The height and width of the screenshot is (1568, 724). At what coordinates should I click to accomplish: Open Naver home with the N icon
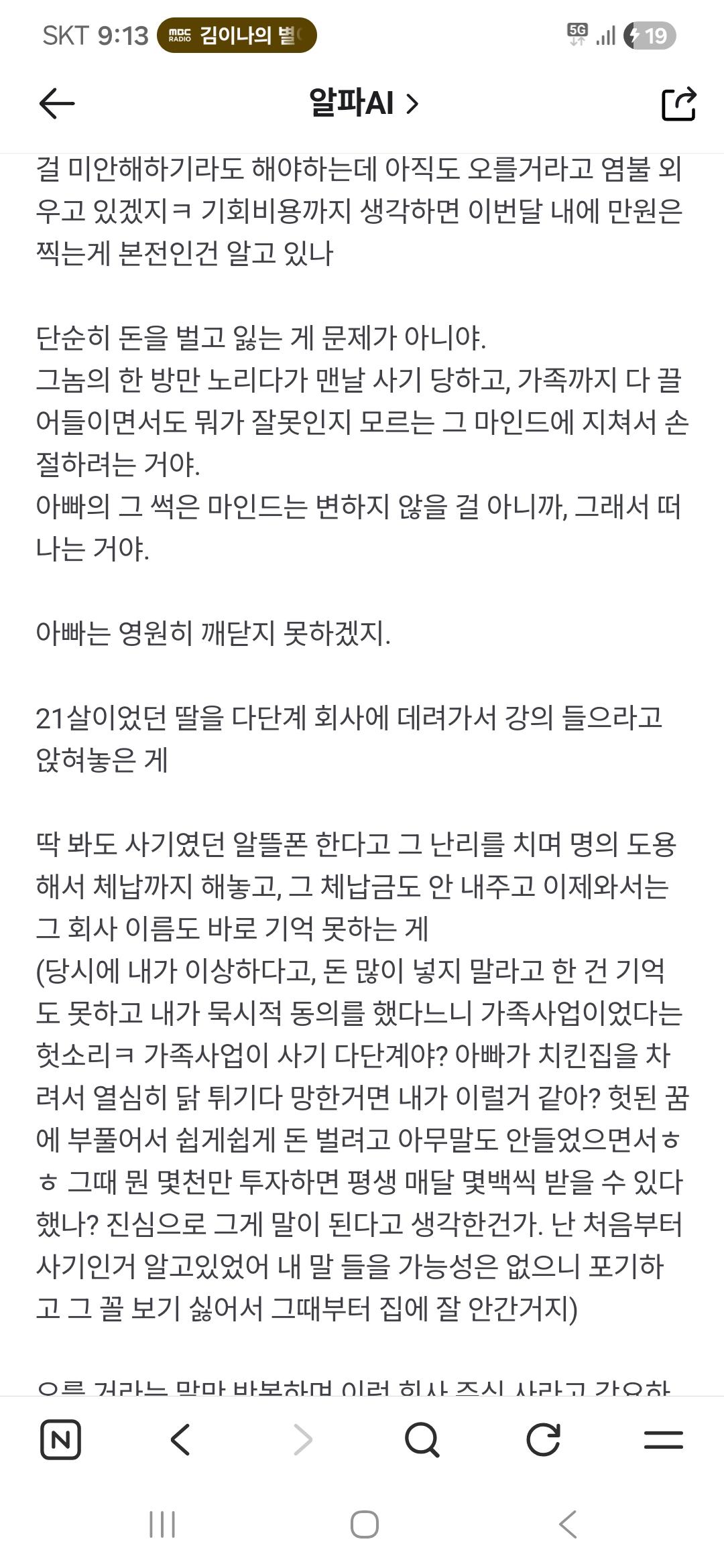60,1439
